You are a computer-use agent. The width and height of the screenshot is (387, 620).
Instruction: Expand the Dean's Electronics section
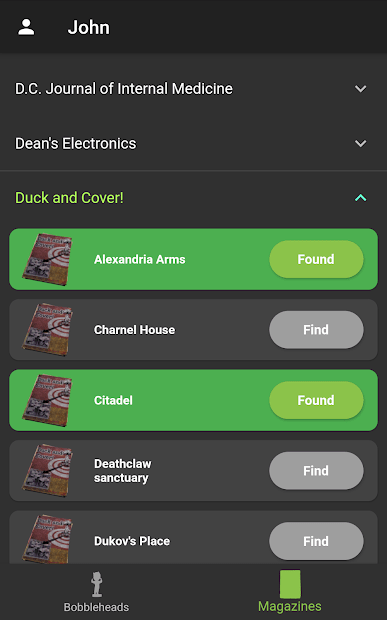193,143
